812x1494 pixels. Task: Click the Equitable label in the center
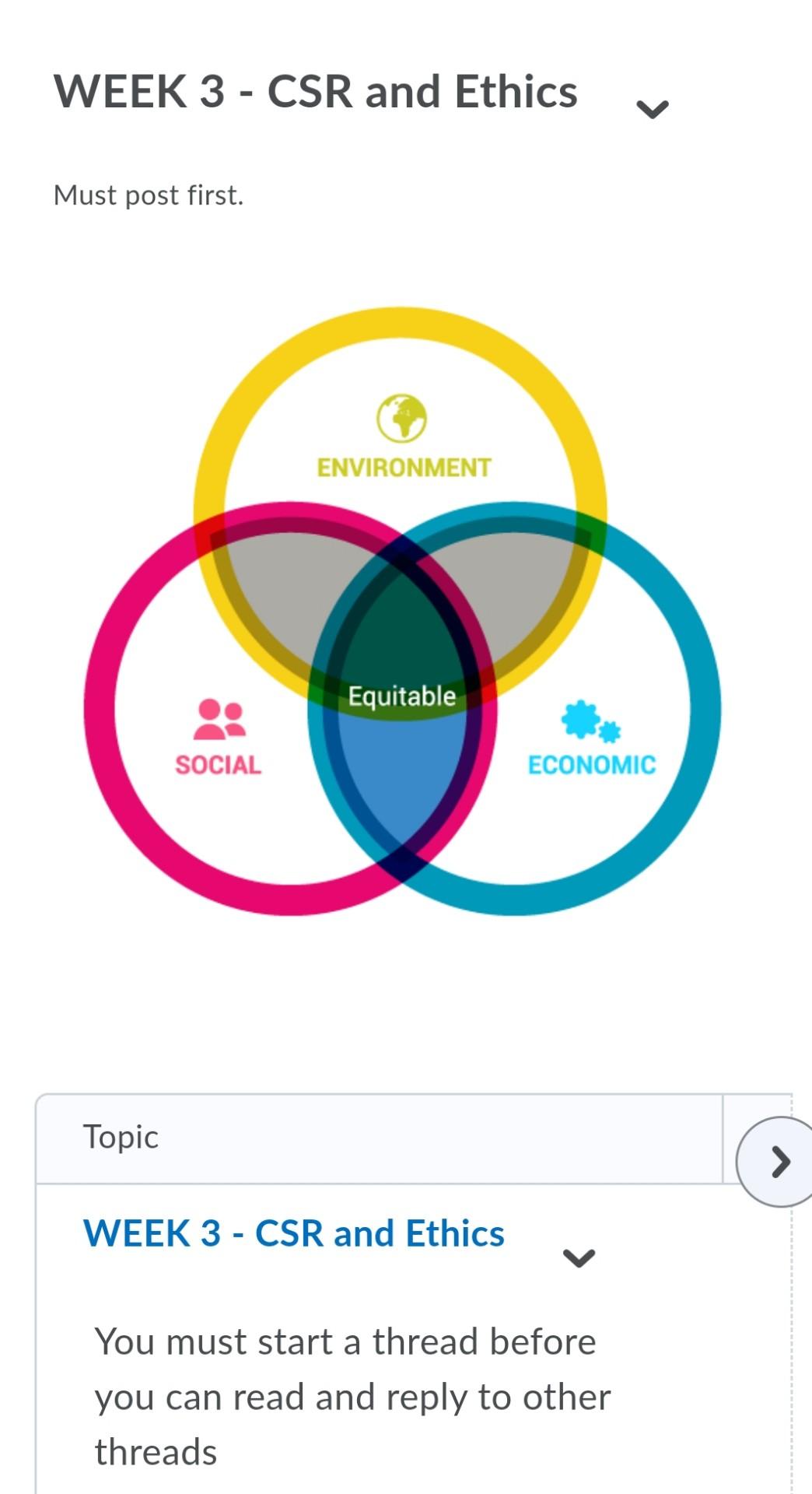click(403, 695)
